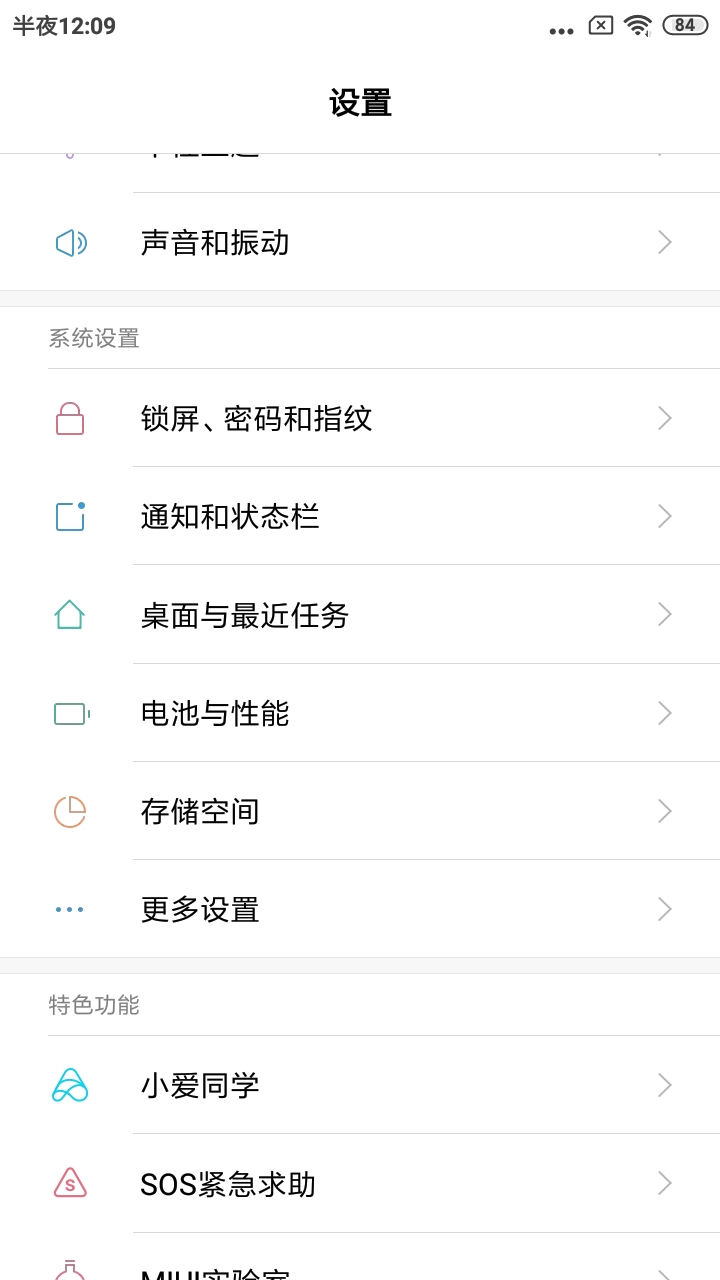Select the 更多设置 list item

coord(360,909)
